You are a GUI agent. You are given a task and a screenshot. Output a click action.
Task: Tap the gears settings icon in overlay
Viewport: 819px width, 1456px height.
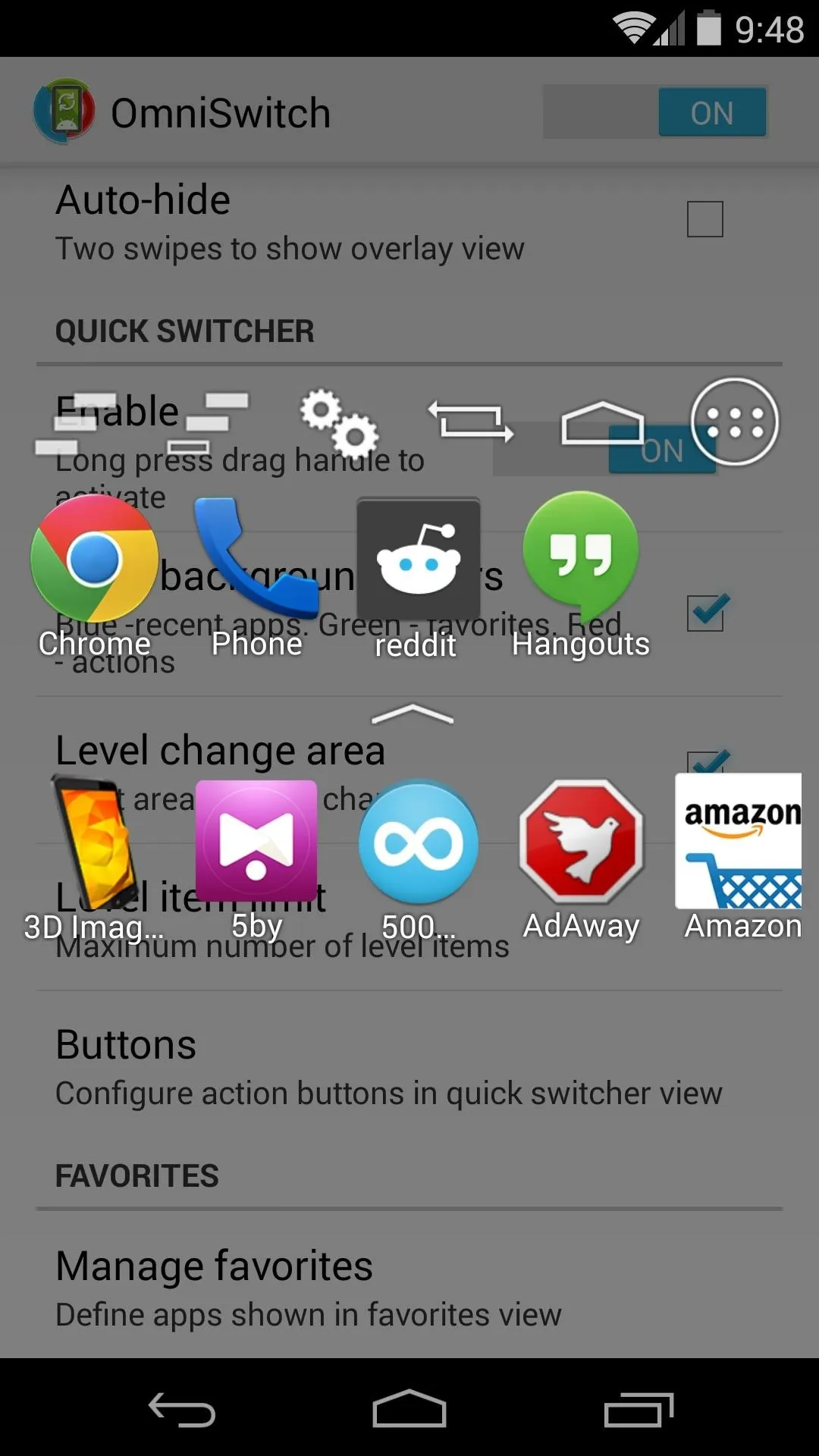[339, 422]
